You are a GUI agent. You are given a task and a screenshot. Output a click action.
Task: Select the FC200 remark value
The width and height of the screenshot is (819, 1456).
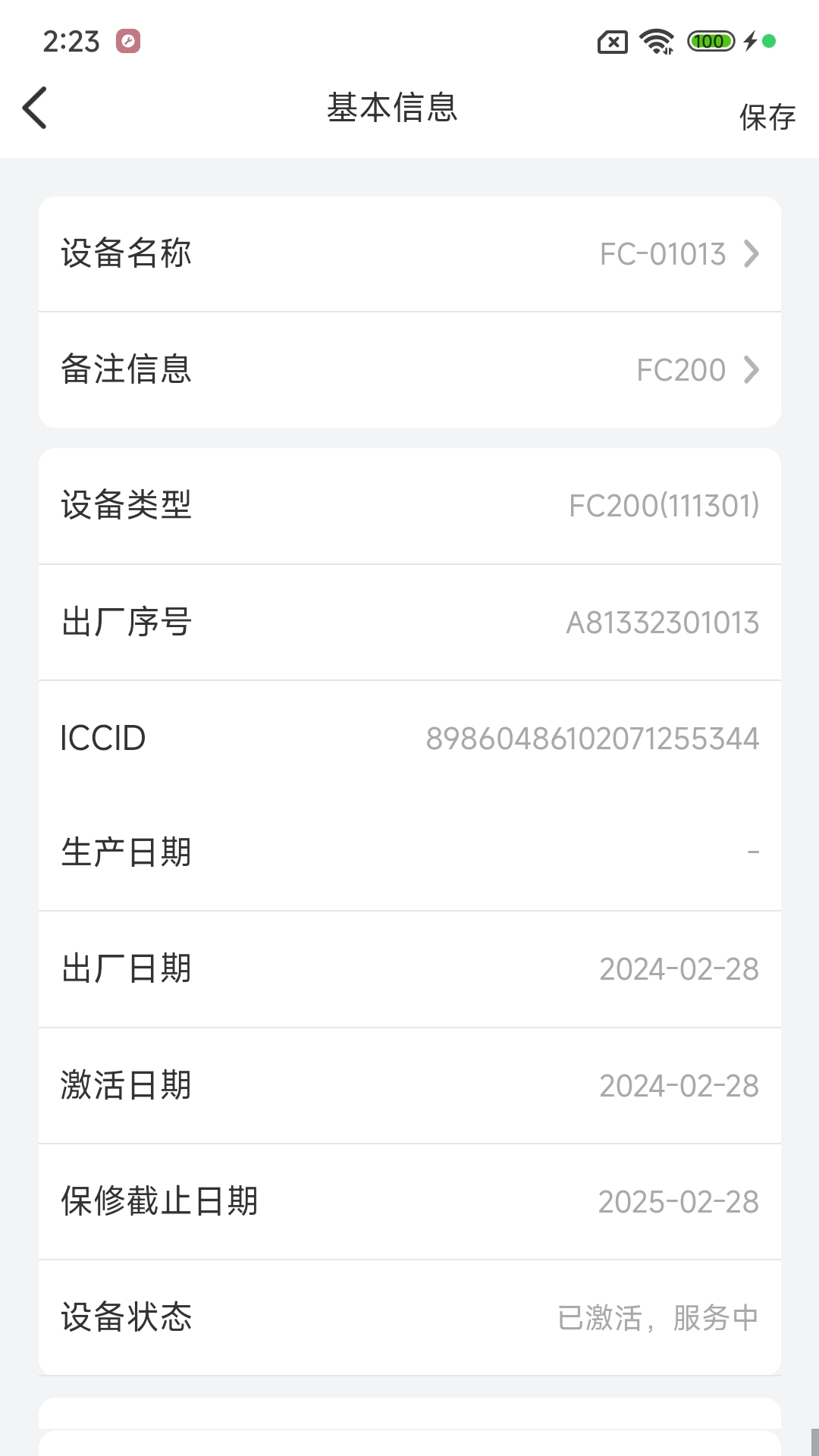[x=680, y=369]
